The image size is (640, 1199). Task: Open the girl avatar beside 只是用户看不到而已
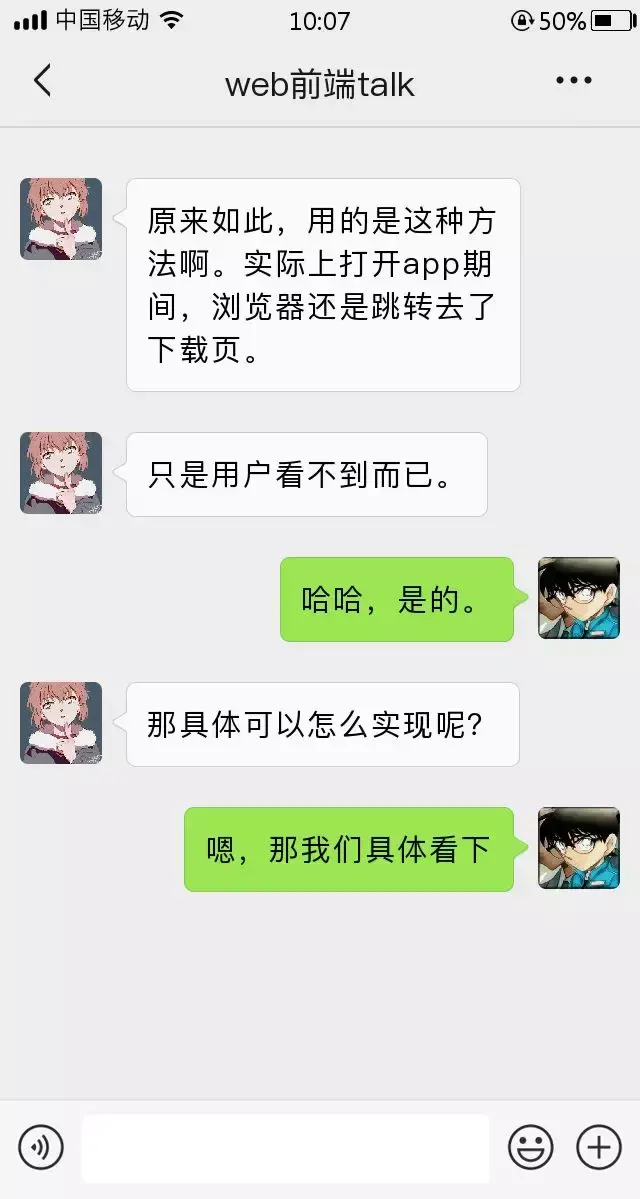[x=61, y=473]
